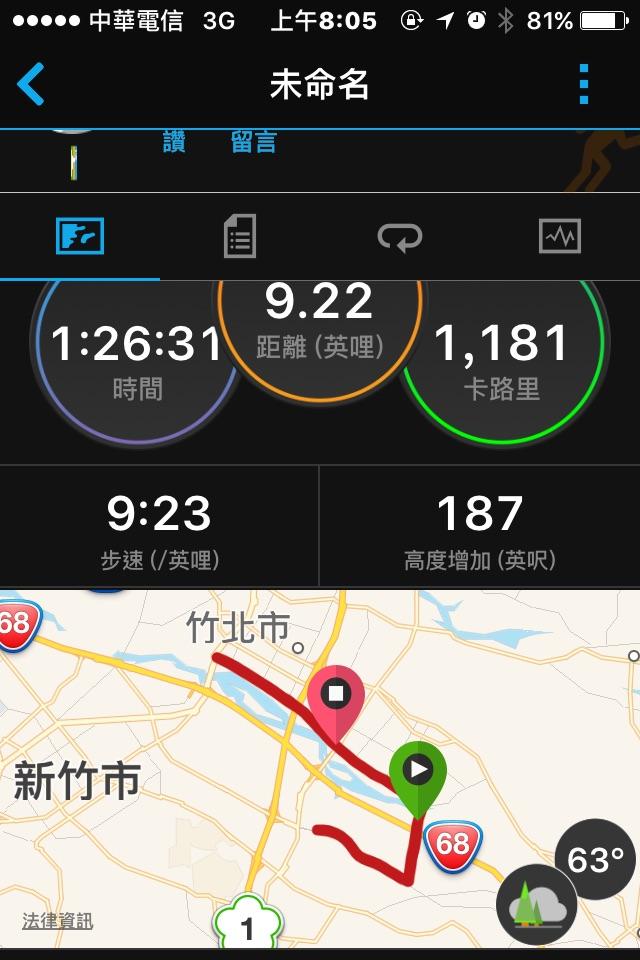The image size is (640, 960).
Task: Select the overview summary tab
Action: pos(80,237)
